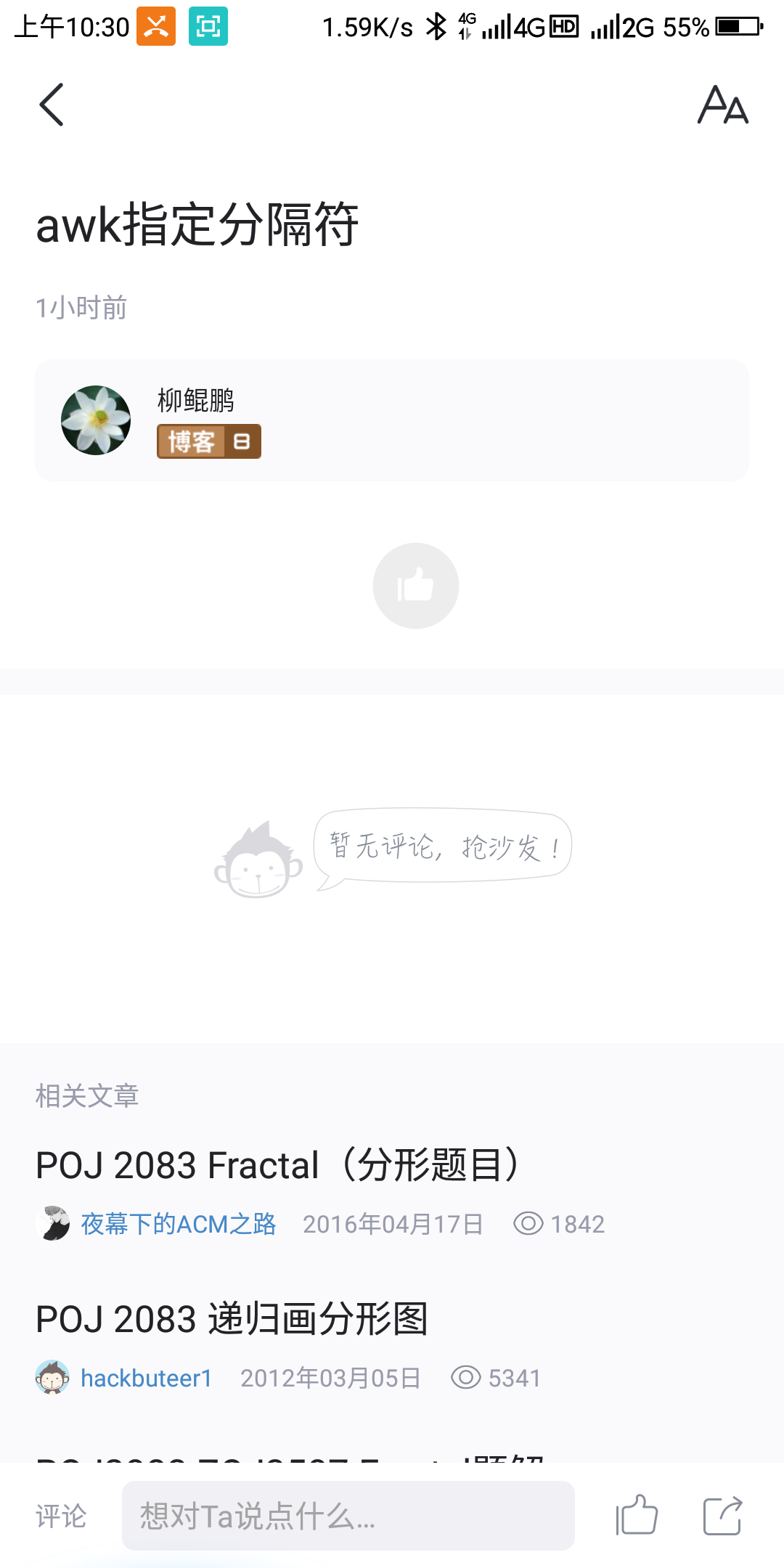Share this article from the bottom bar
This screenshot has width=784, height=1568.
[x=722, y=1516]
